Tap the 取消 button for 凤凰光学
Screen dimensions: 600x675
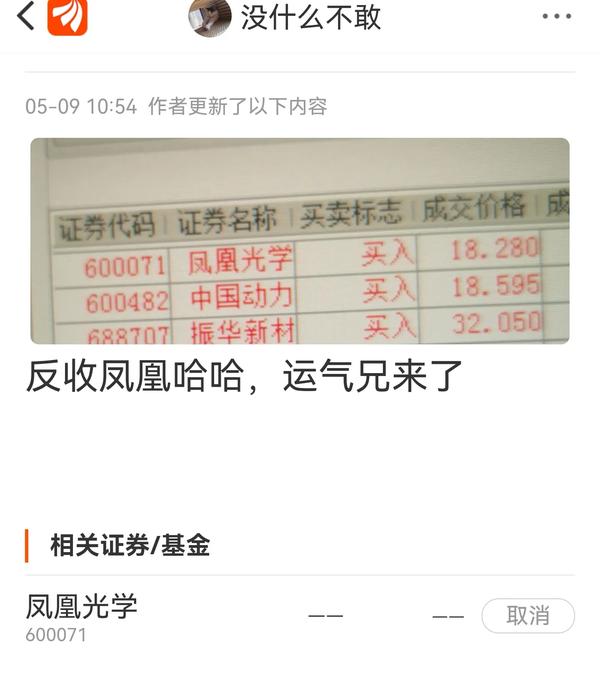527,616
